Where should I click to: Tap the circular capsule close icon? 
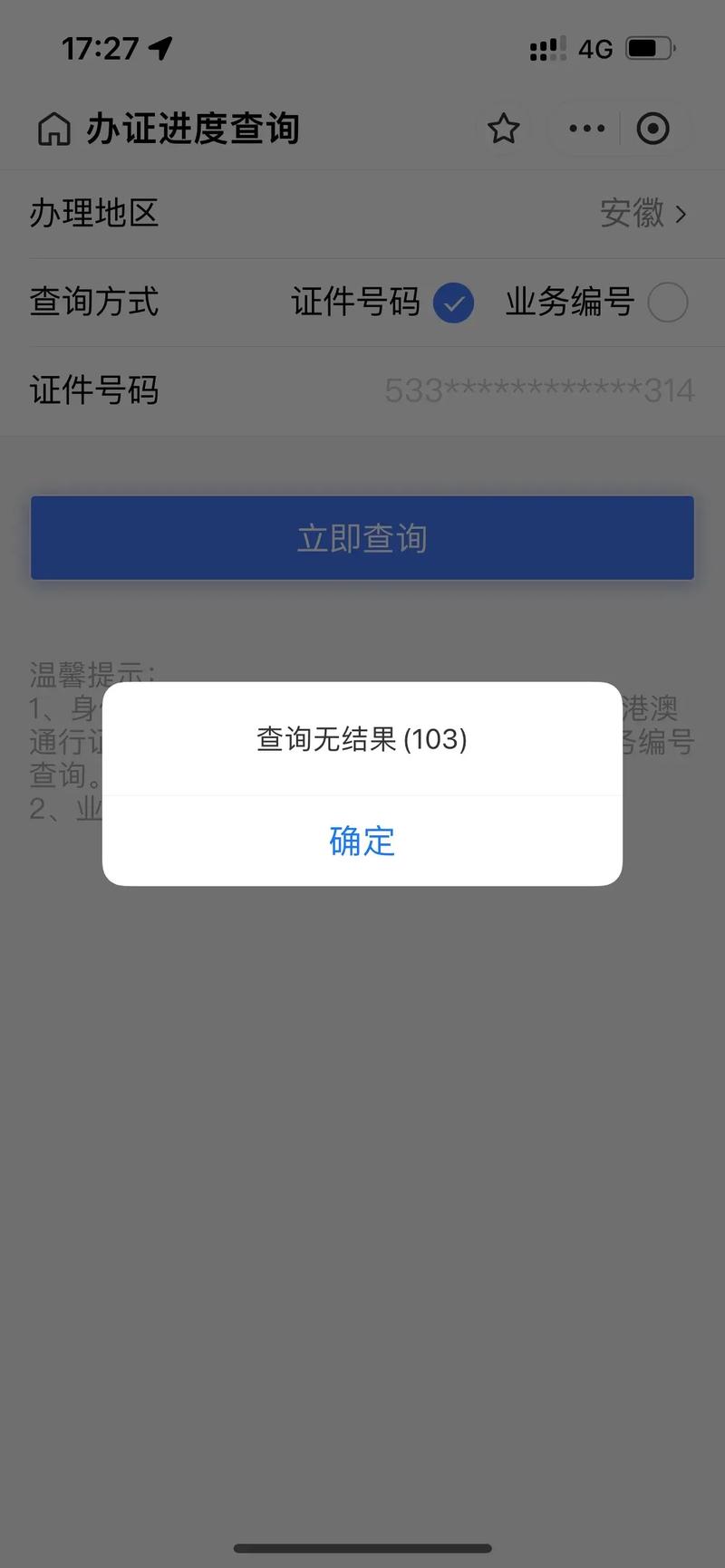654,129
